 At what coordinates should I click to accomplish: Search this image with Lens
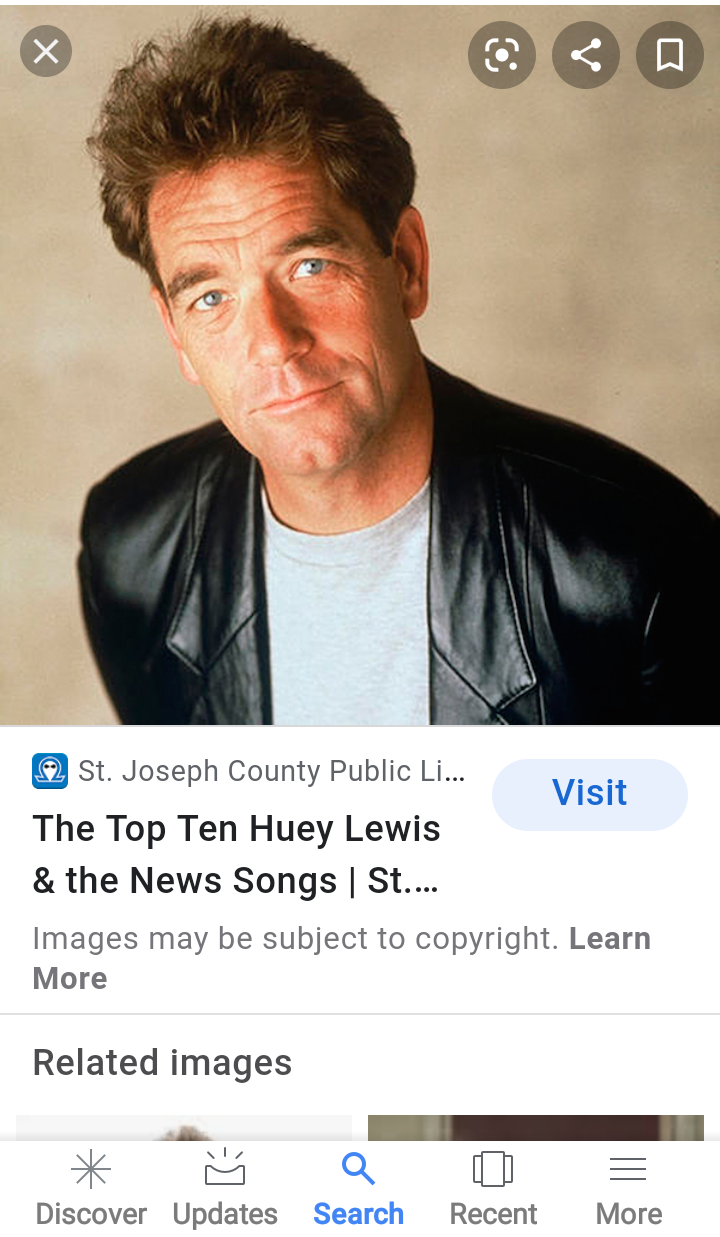pyautogui.click(x=502, y=54)
